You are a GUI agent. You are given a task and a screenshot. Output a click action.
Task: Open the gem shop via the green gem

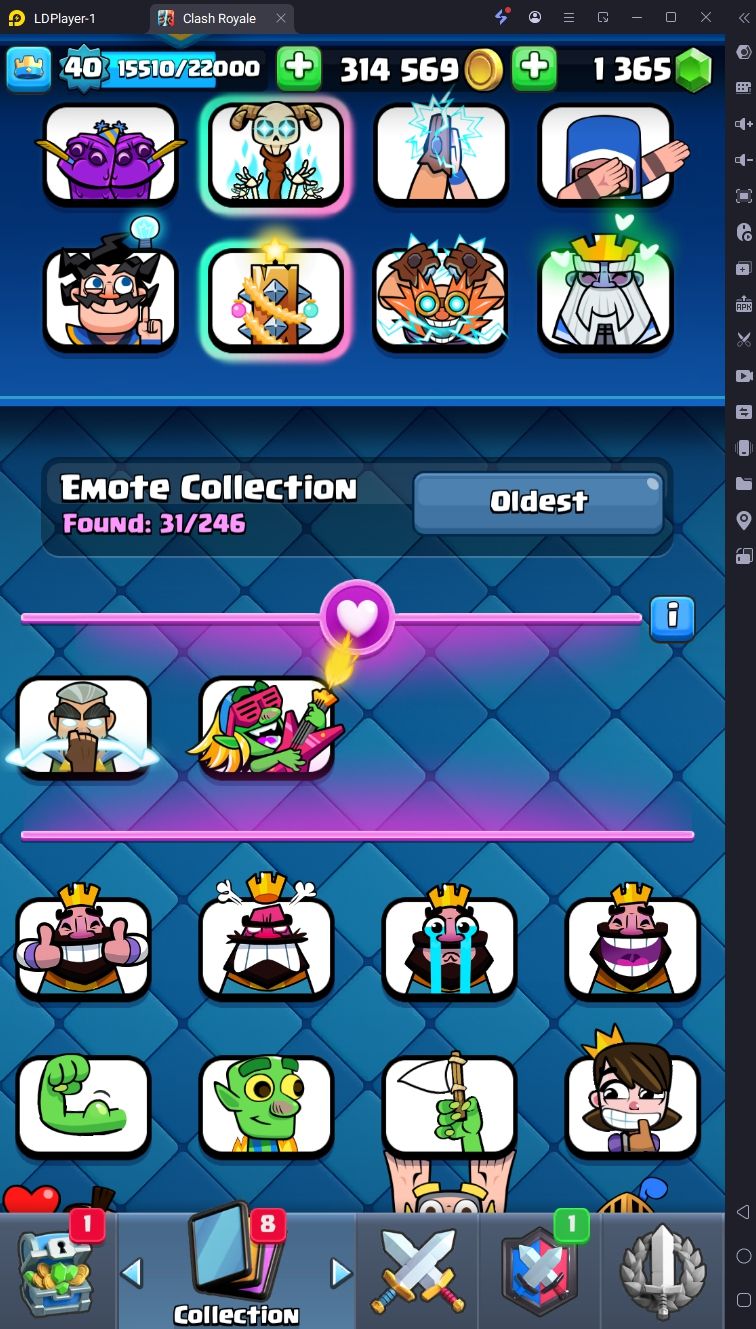[x=692, y=69]
